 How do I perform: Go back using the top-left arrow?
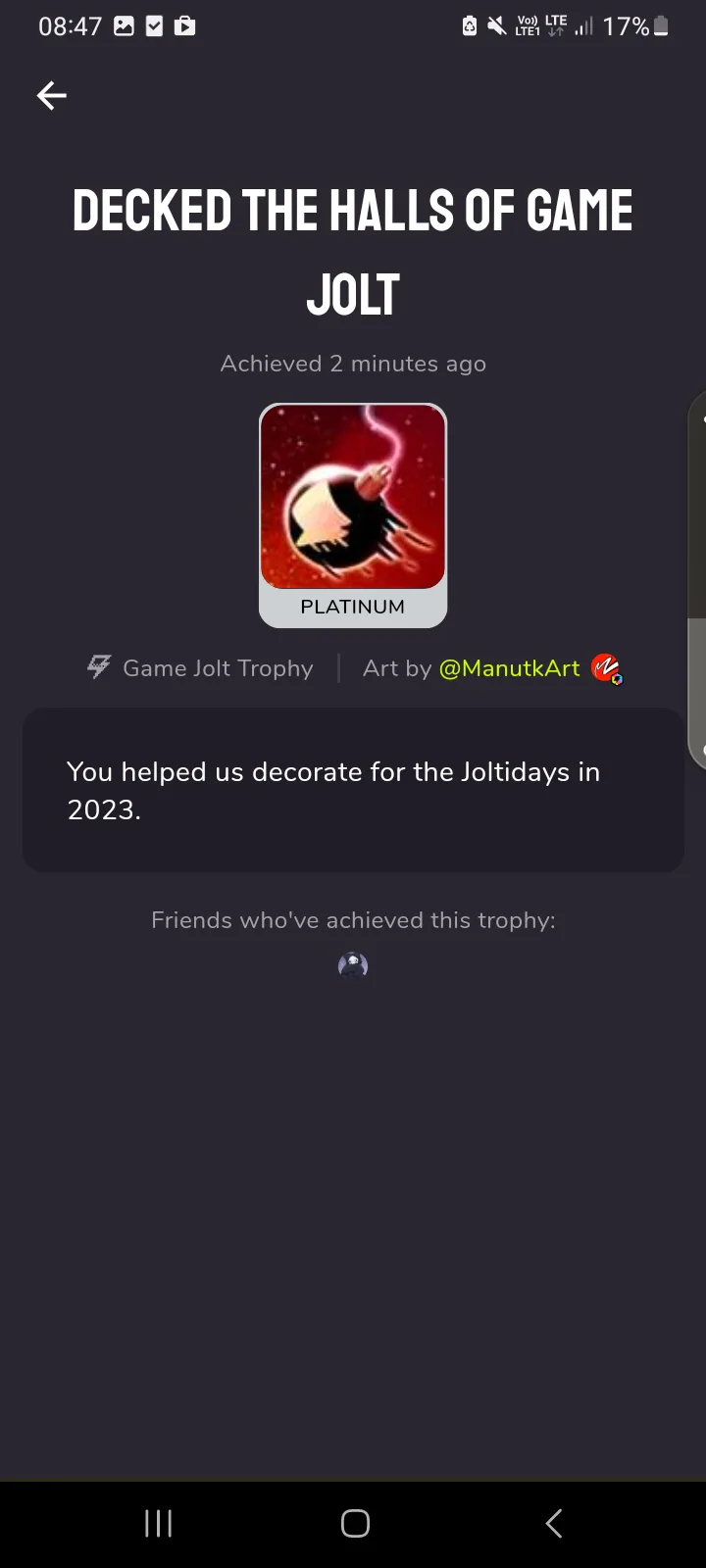[52, 95]
